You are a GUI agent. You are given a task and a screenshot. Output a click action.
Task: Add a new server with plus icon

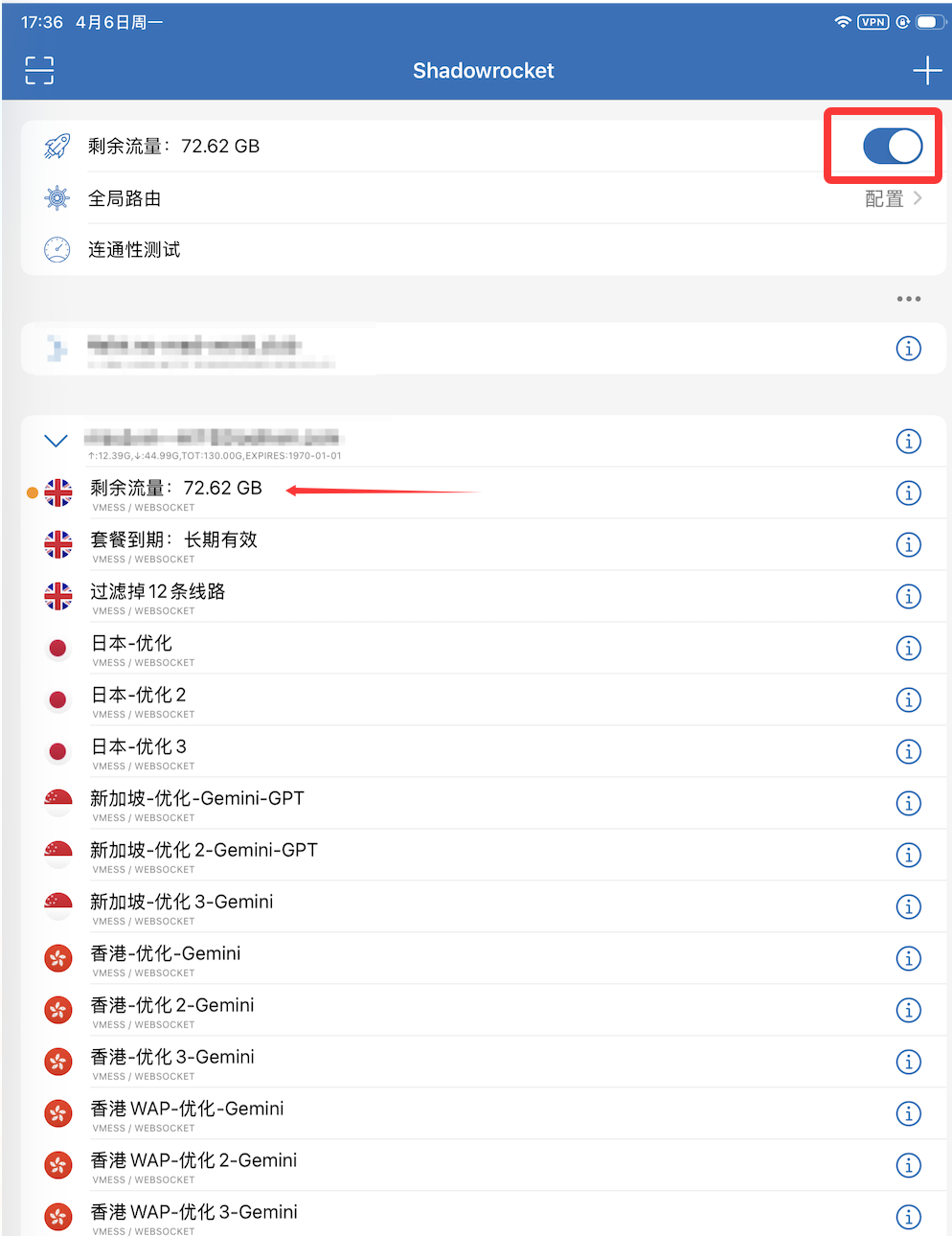[x=926, y=70]
